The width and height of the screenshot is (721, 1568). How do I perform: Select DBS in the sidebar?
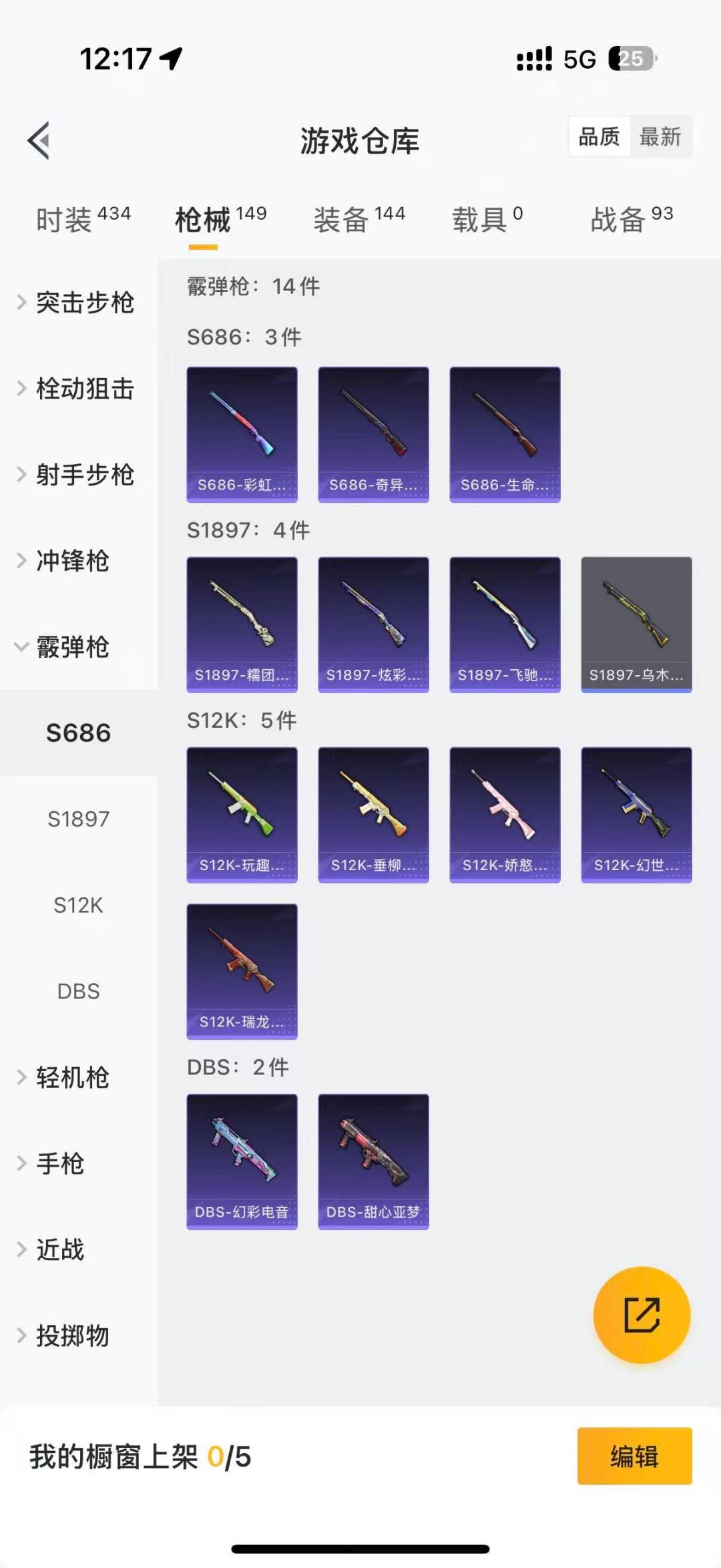point(78,992)
